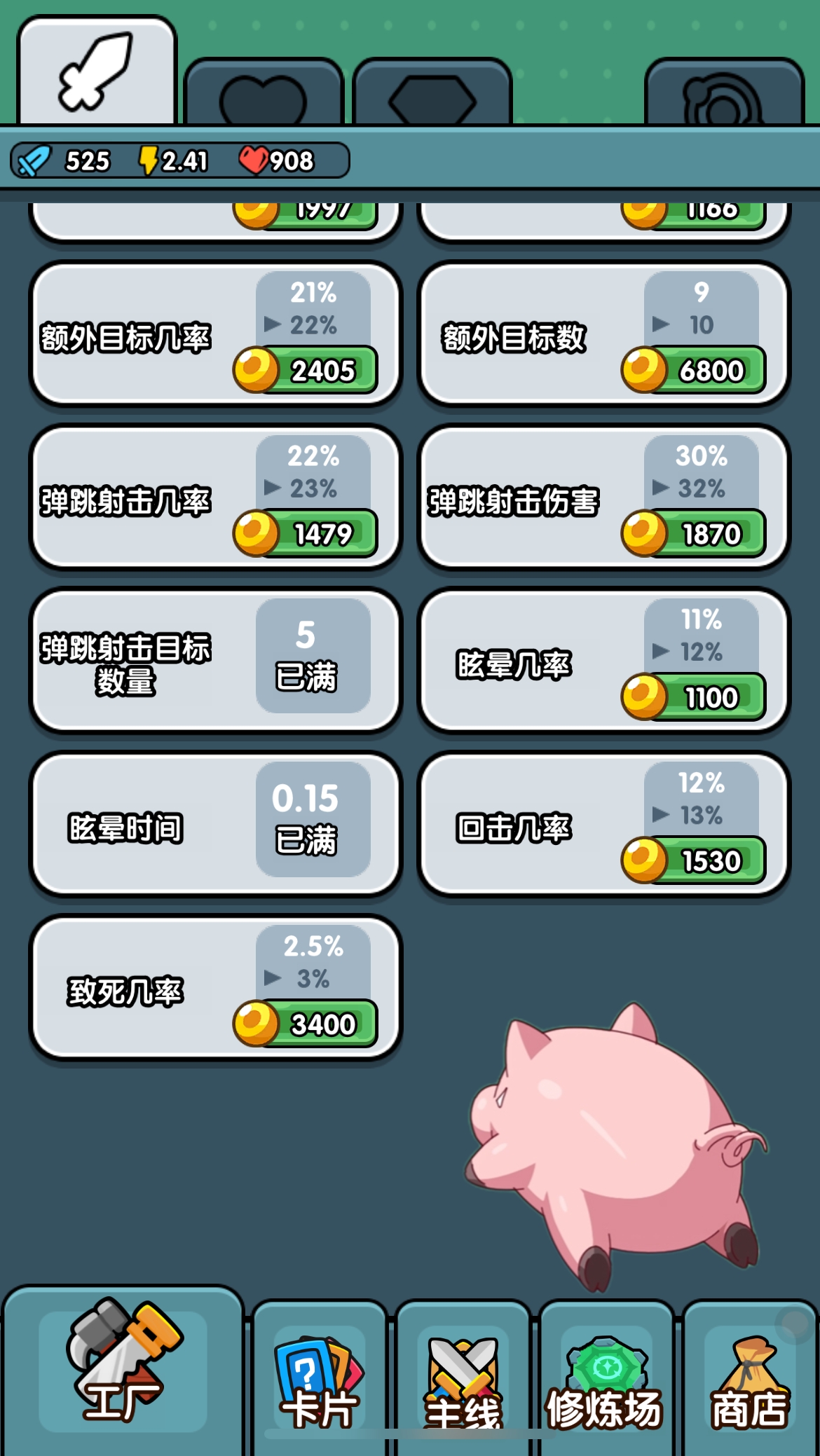Click the maxed 弹跳射击目标数量 card

(214, 657)
